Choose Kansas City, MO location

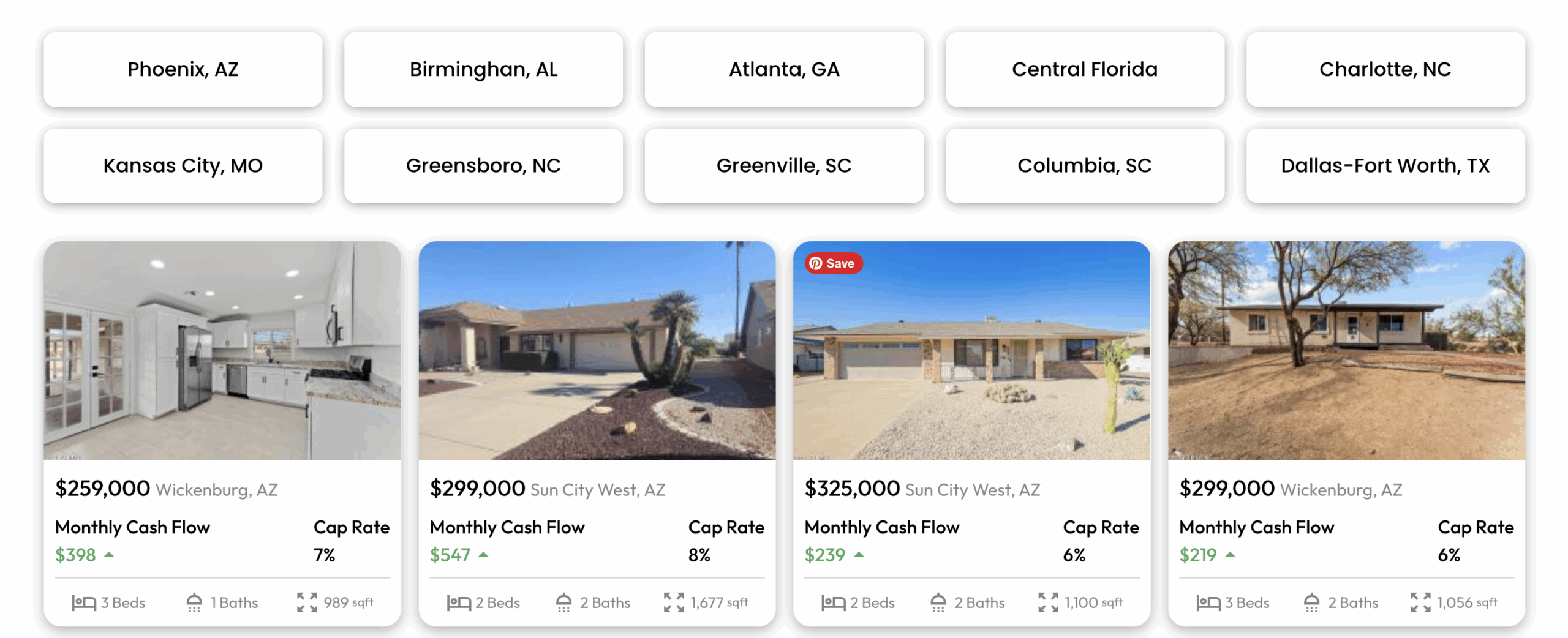183,165
